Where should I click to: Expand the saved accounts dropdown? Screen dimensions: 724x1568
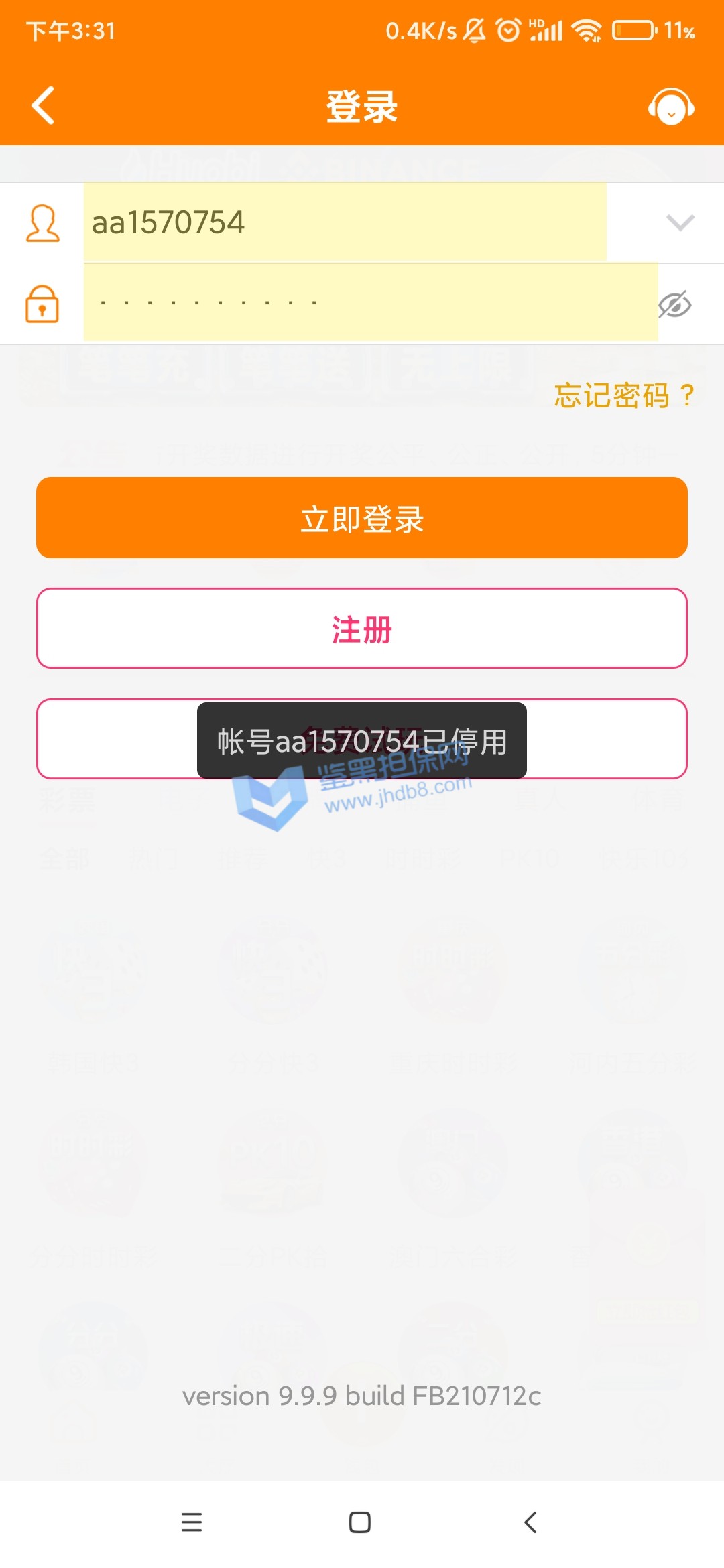680,222
